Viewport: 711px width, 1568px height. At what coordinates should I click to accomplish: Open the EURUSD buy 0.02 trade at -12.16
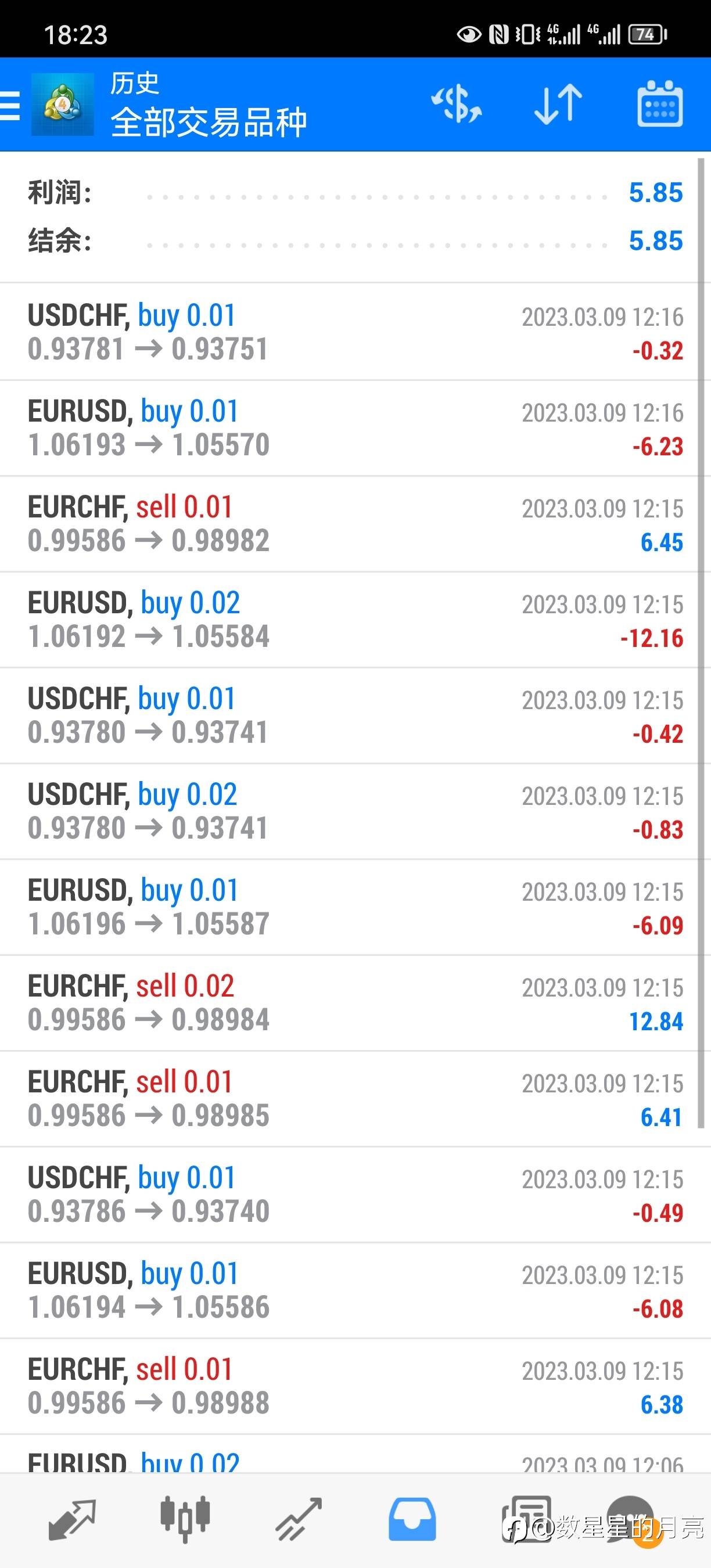(x=355, y=620)
